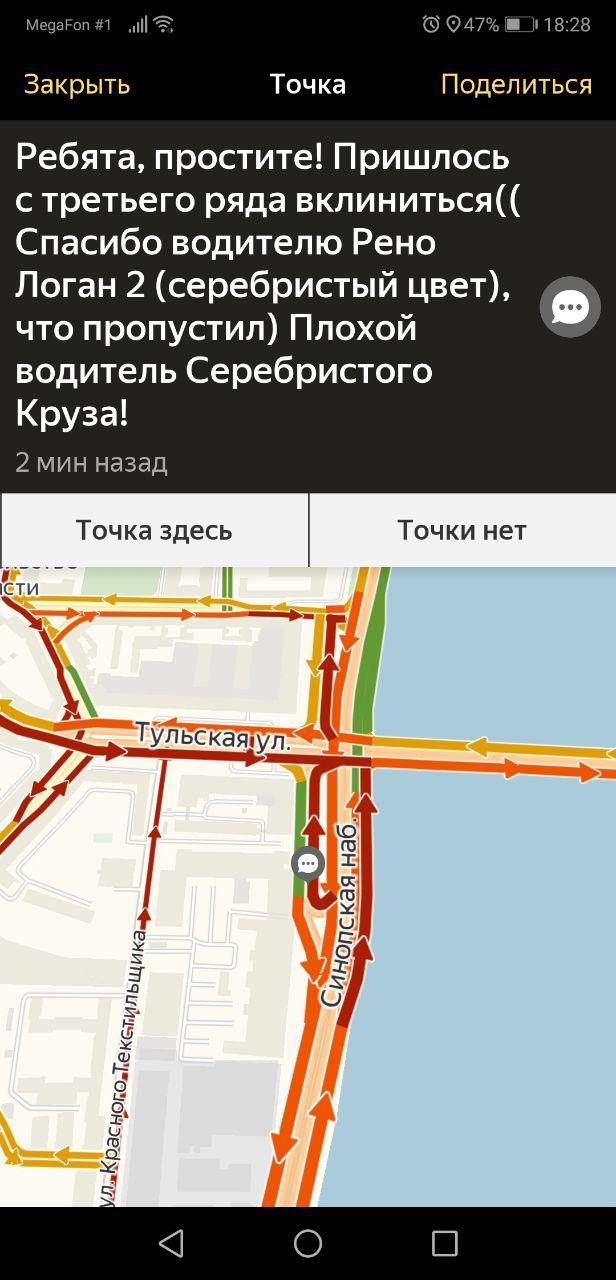Go to the home screen
Image resolution: width=616 pixels, height=1280 pixels.
[308, 1243]
